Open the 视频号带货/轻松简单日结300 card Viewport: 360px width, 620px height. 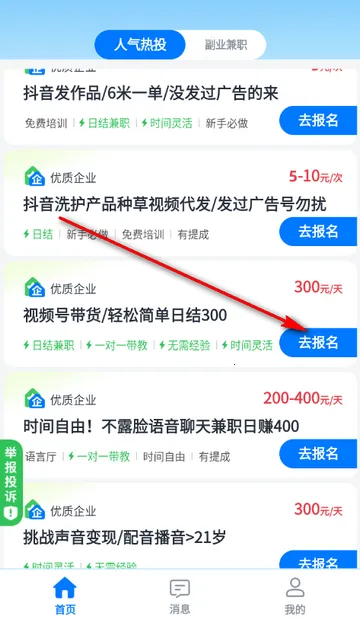tap(180, 314)
